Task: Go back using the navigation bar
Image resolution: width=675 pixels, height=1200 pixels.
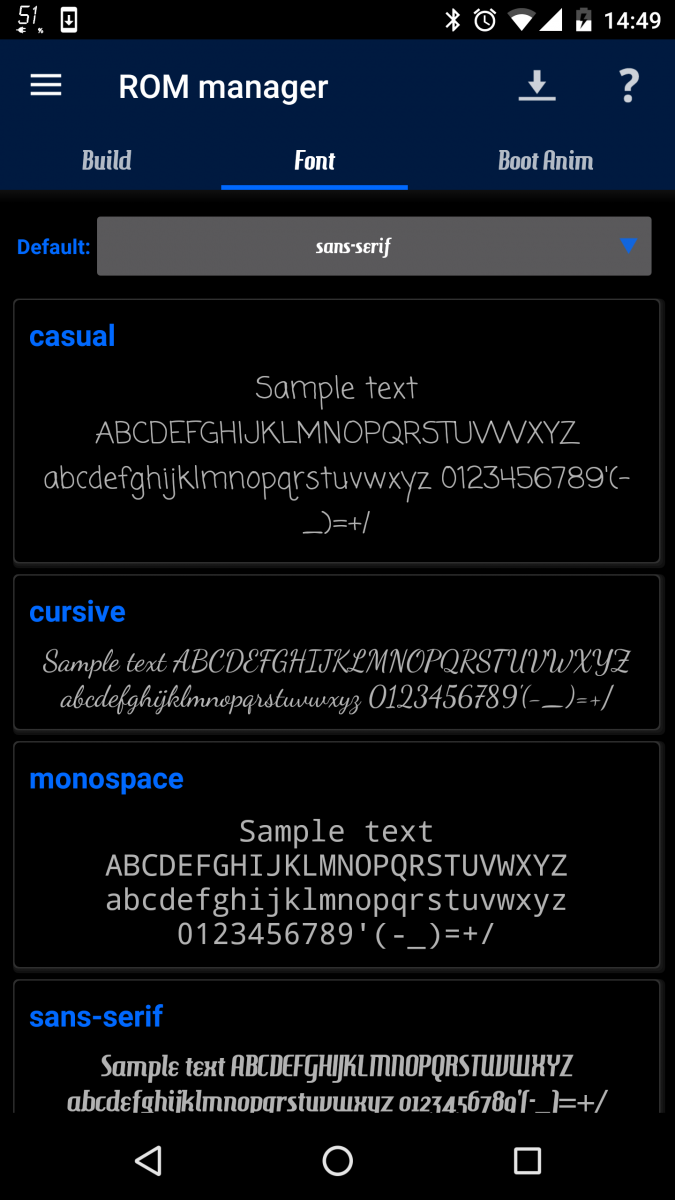Action: 148,1160
